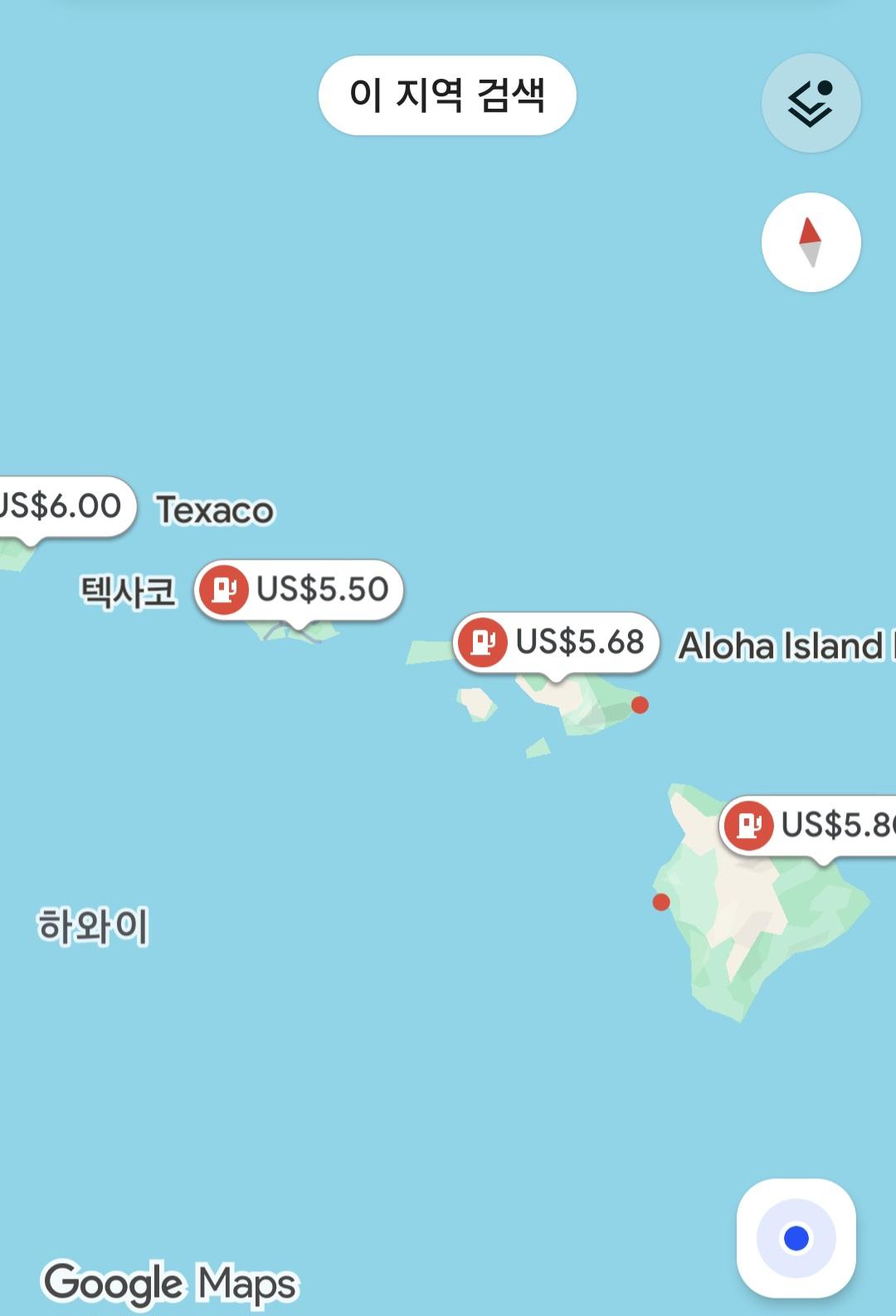Center map on my current location

(796, 1238)
